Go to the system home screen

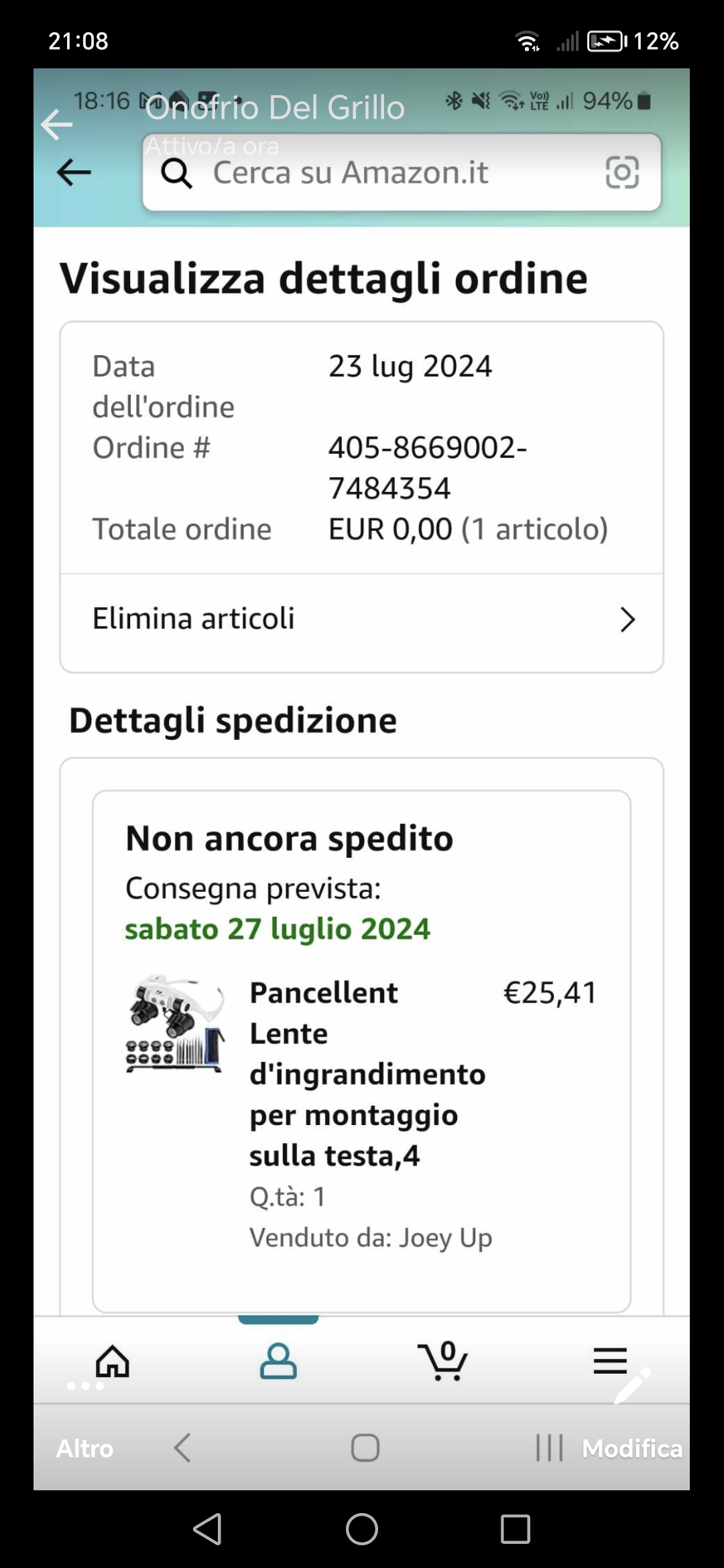(x=362, y=1529)
